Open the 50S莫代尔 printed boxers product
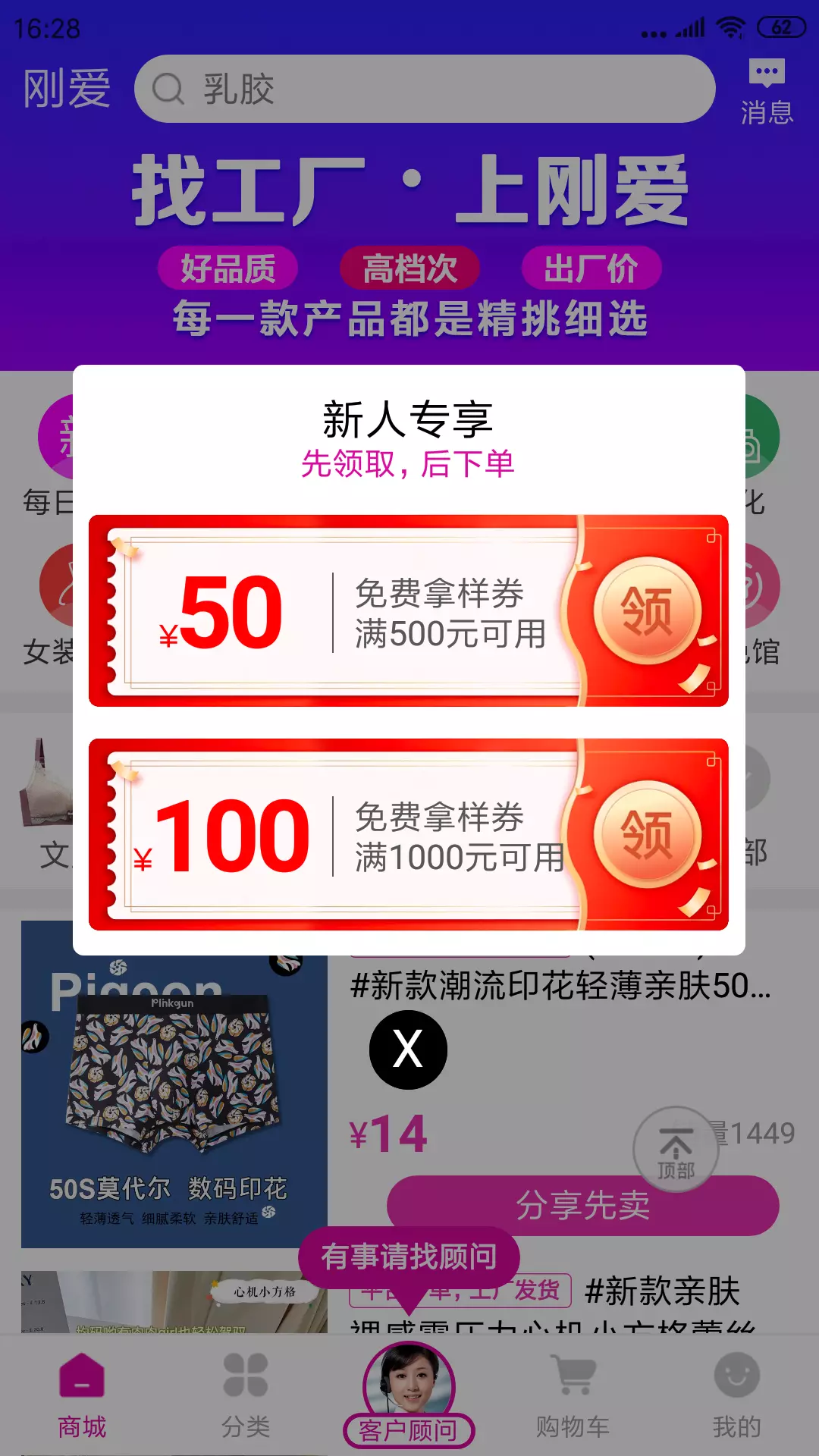Image resolution: width=819 pixels, height=1456 pixels. [174, 1084]
